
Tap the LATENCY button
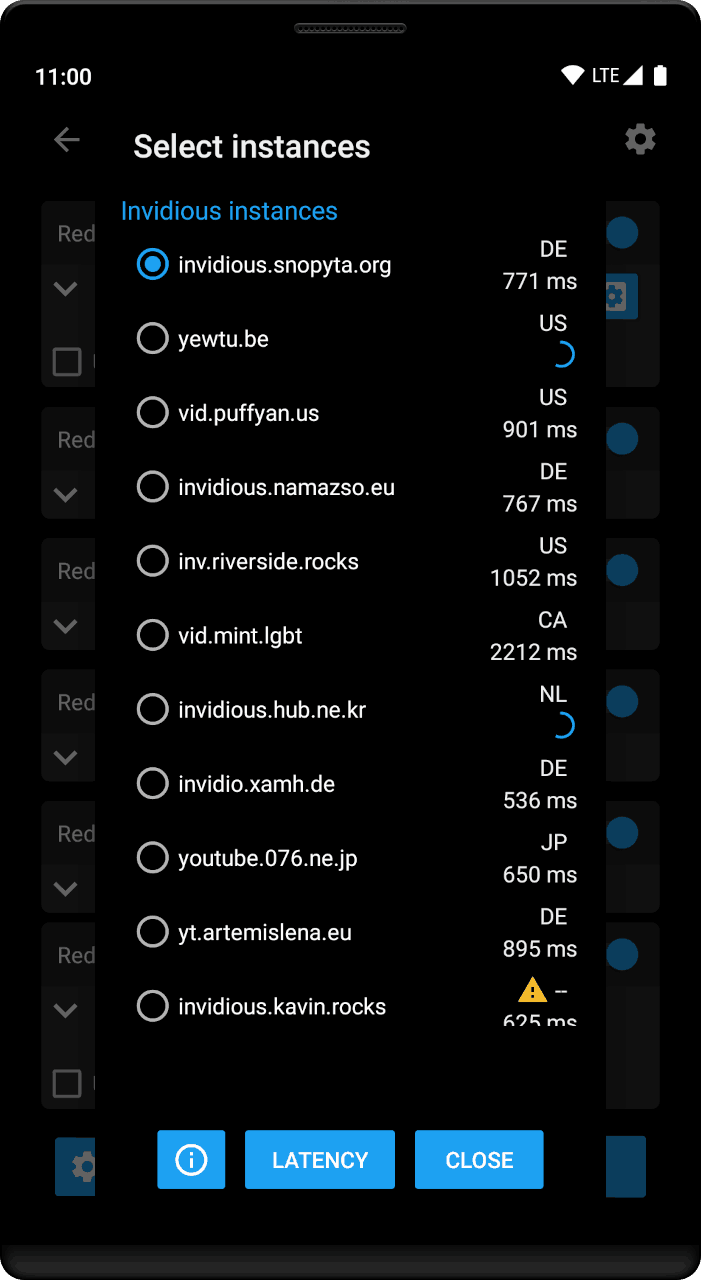[320, 1160]
